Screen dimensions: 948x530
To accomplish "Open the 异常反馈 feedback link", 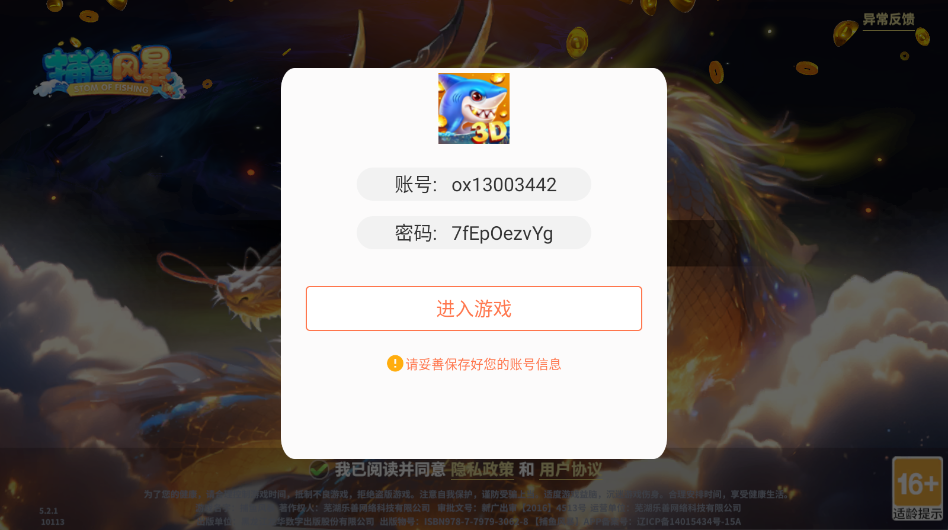I will click(x=888, y=20).
